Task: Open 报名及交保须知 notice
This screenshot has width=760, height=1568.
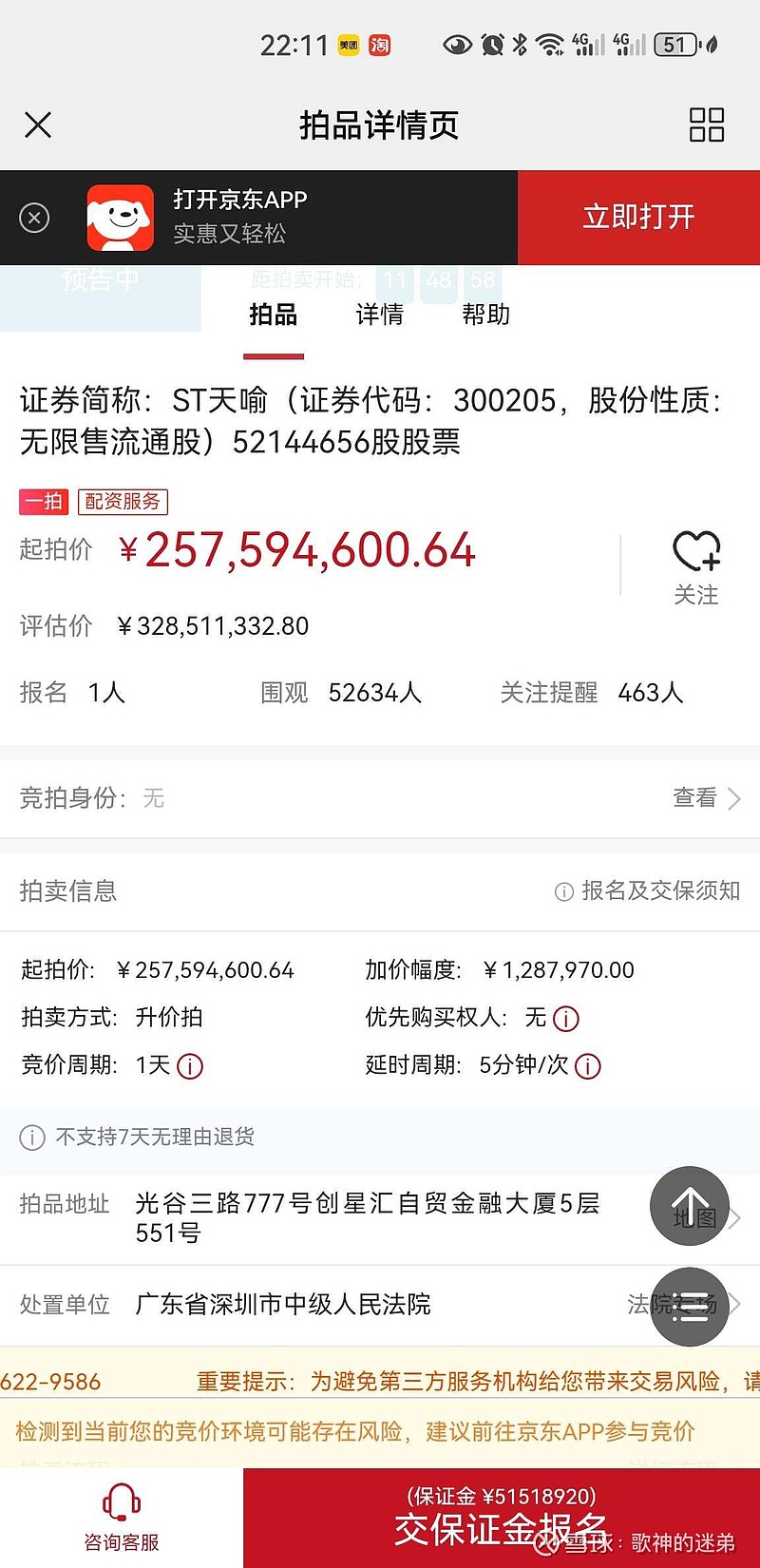Action: (648, 890)
